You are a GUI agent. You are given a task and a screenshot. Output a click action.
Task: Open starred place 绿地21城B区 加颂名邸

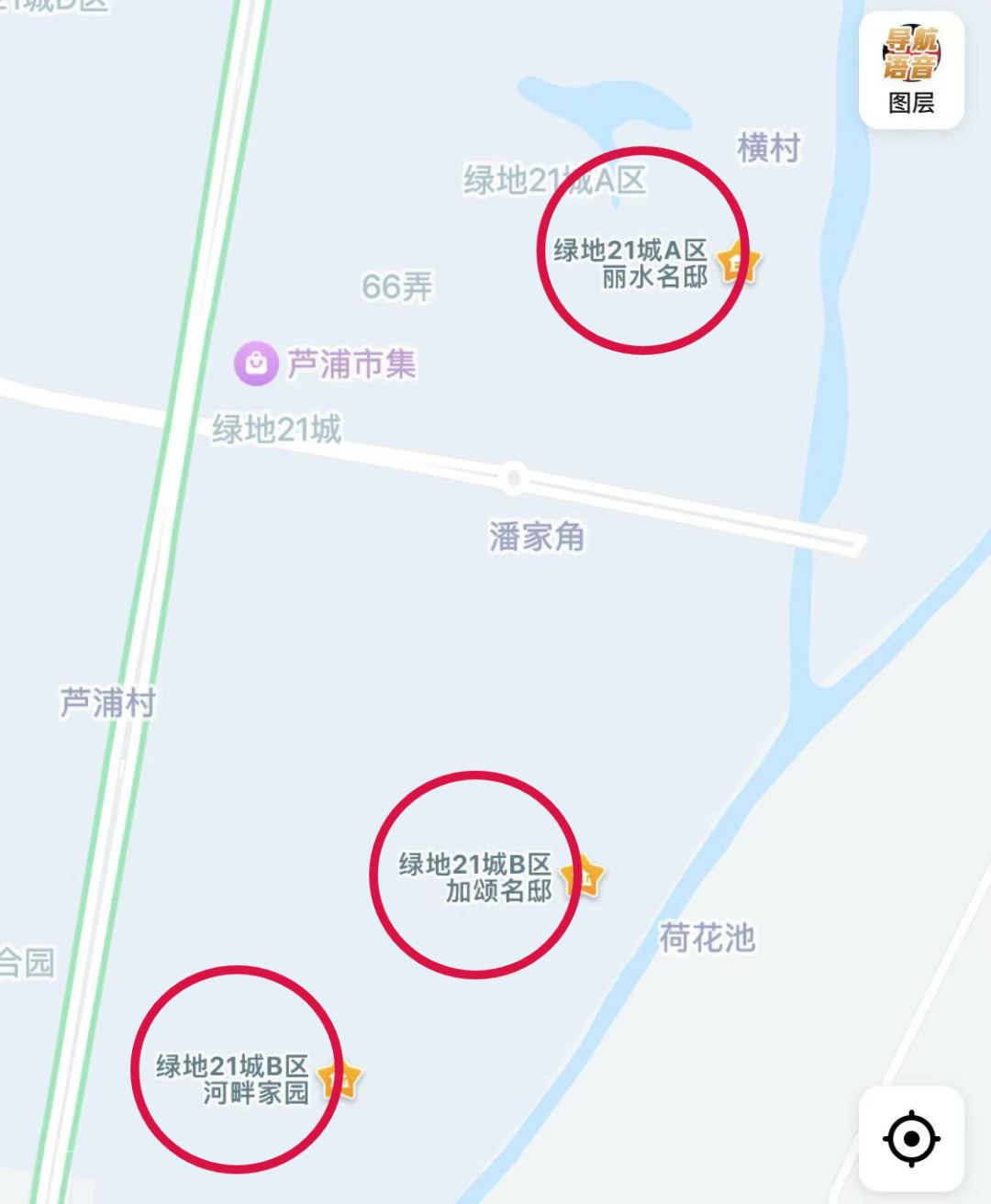pos(584,876)
